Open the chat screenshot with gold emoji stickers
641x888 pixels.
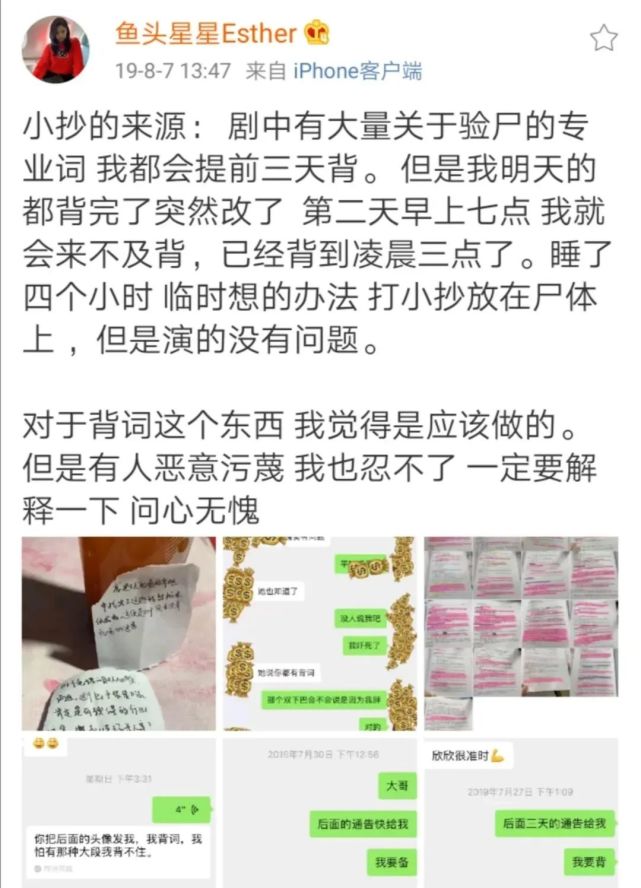pyautogui.click(x=319, y=632)
